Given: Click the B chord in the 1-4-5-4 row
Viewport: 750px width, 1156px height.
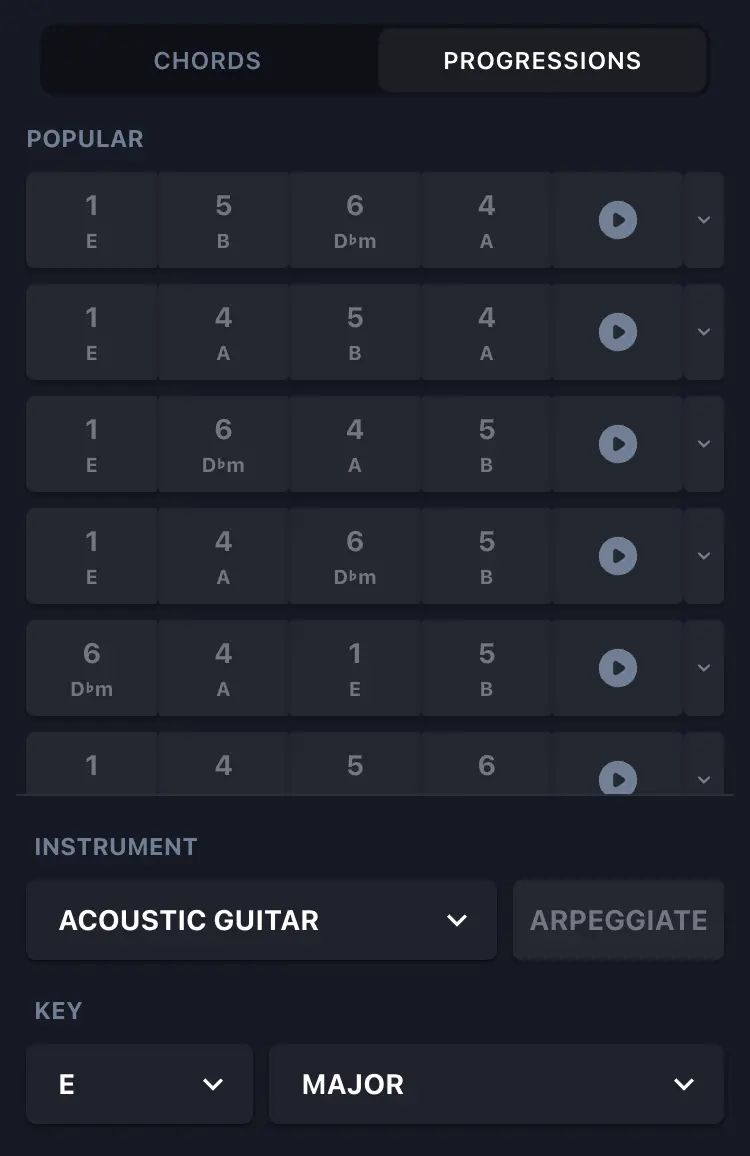Looking at the screenshot, I should coord(355,332).
